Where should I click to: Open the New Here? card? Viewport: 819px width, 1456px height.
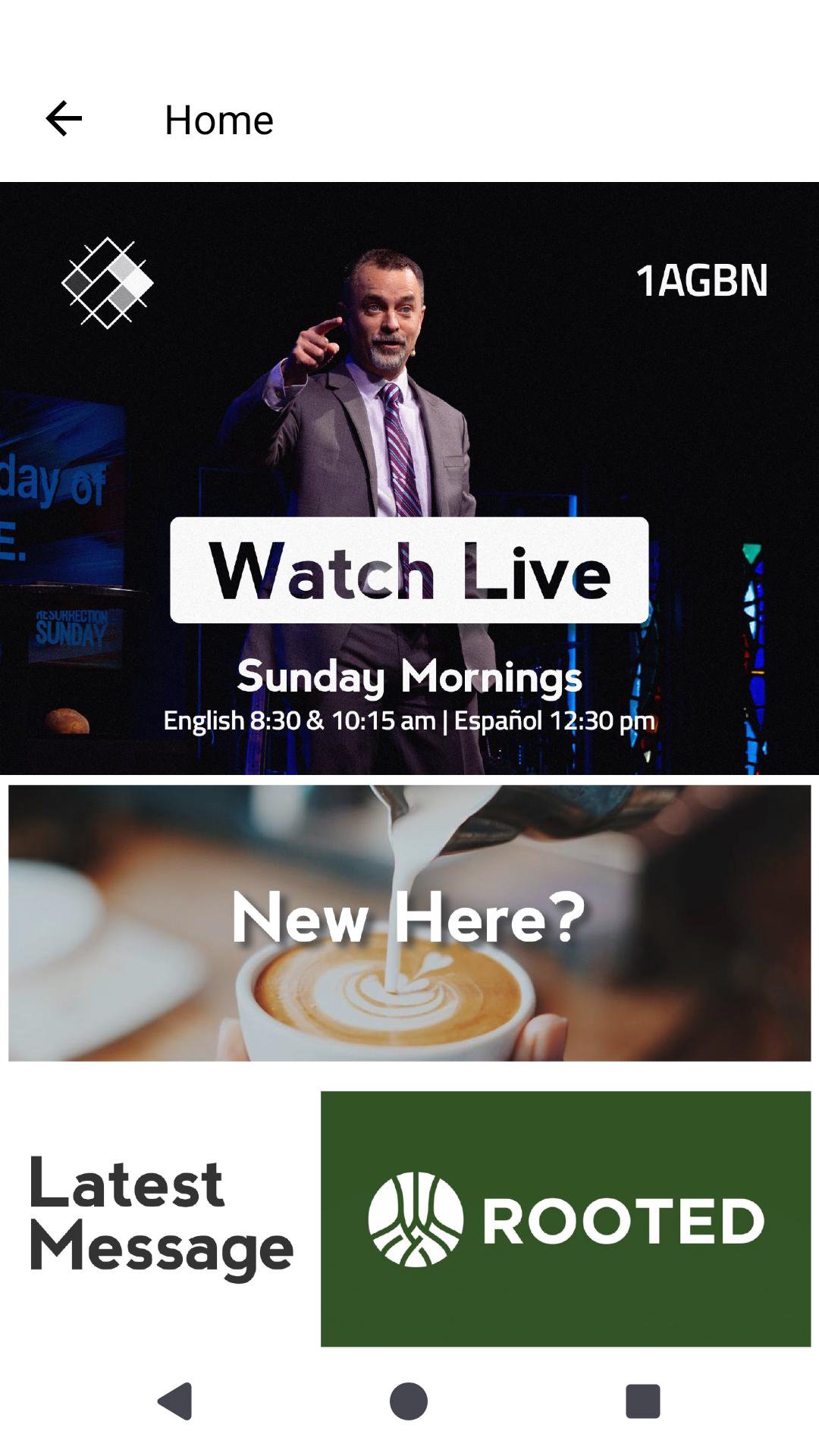coord(409,922)
